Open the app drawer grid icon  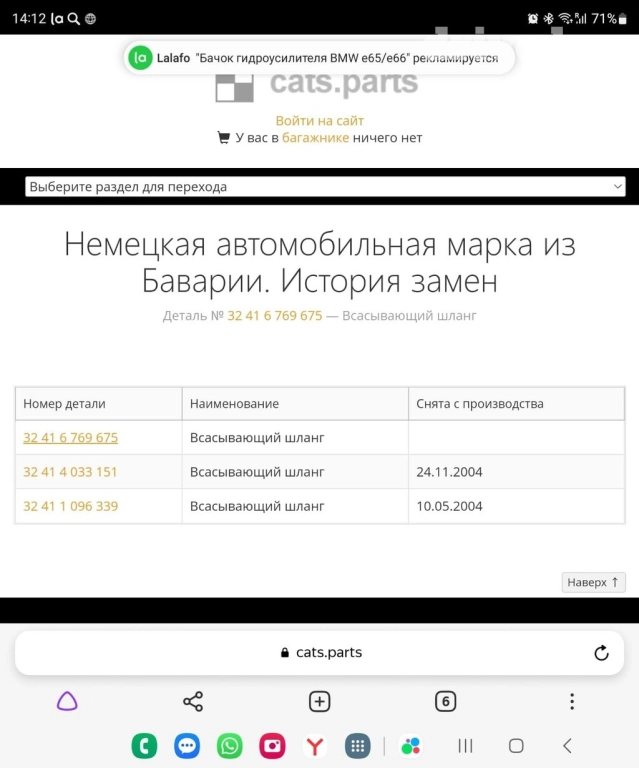[x=357, y=746]
